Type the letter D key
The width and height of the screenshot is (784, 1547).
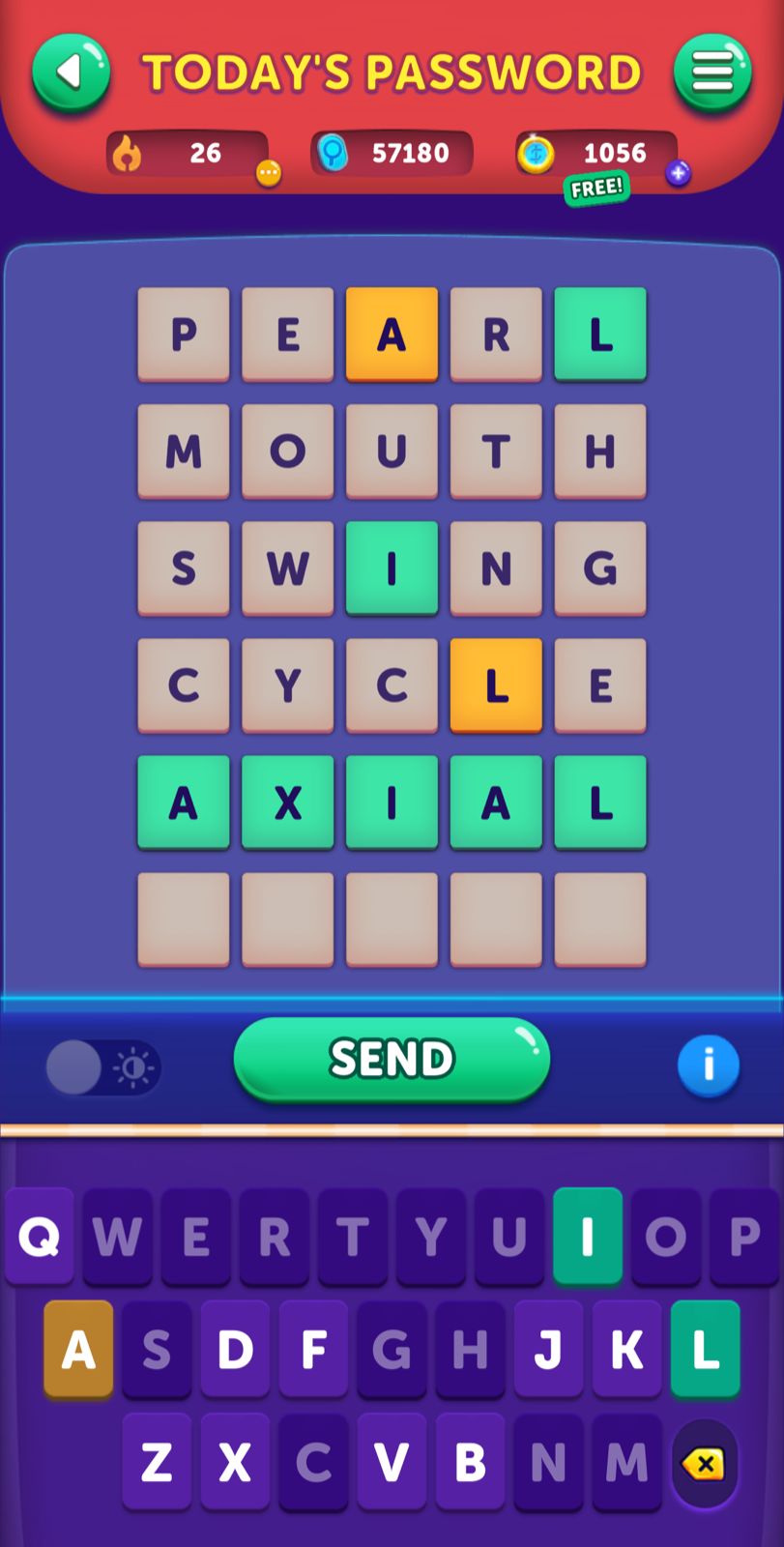235,1349
